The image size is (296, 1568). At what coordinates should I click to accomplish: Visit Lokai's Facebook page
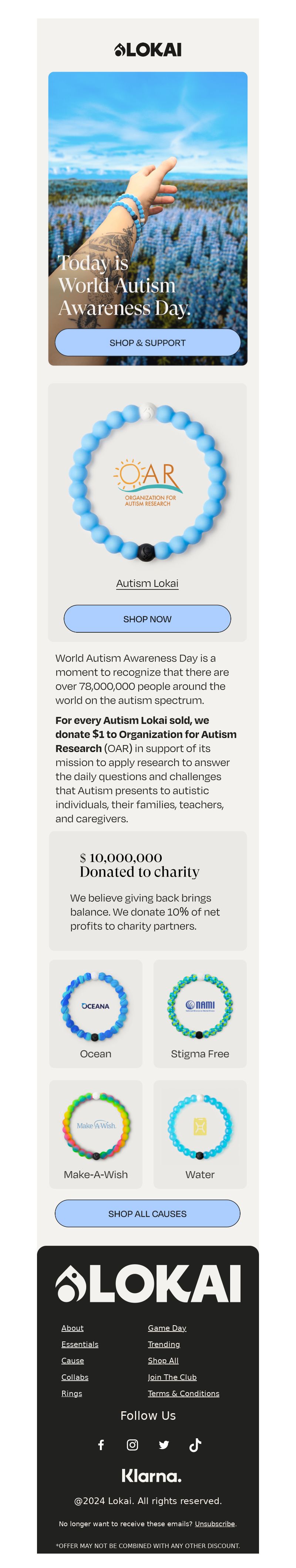101,1445
